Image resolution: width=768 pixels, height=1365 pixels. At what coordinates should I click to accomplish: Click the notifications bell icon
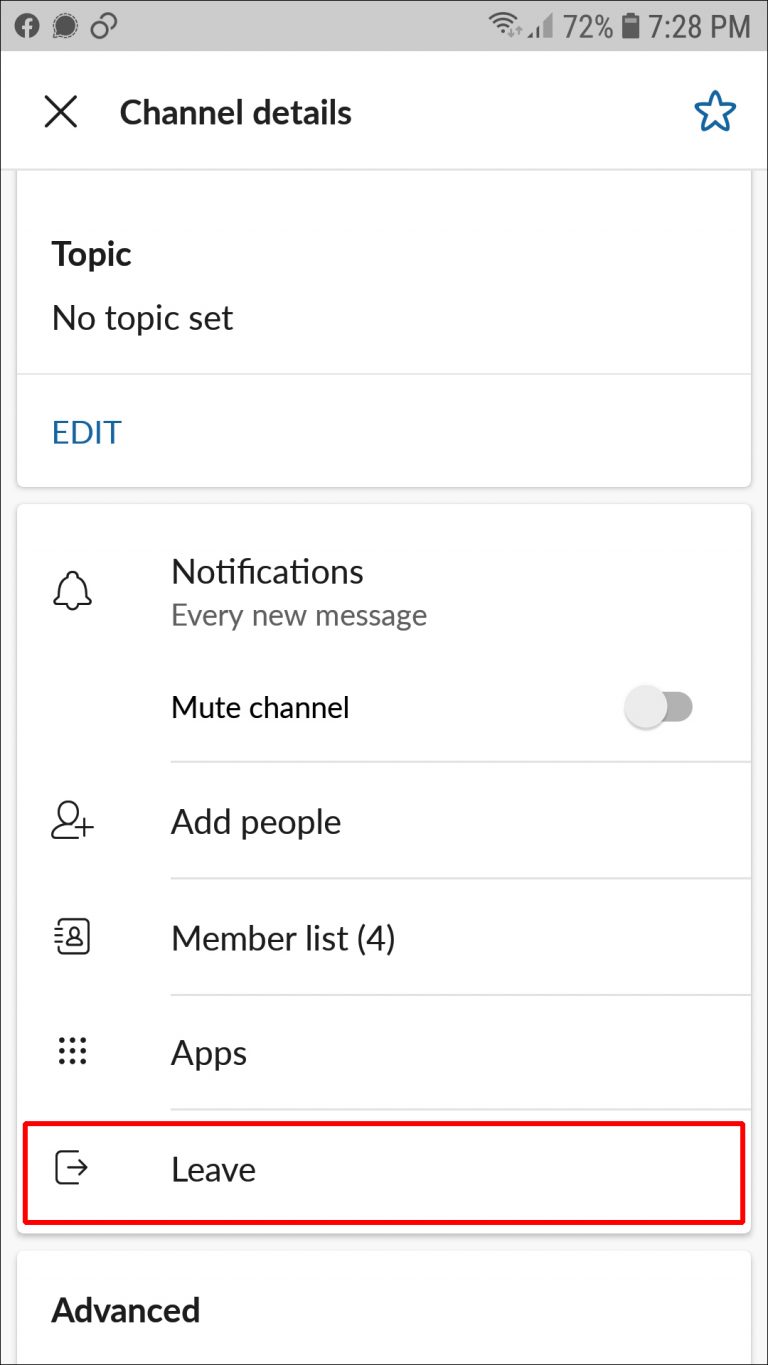pos(71,590)
